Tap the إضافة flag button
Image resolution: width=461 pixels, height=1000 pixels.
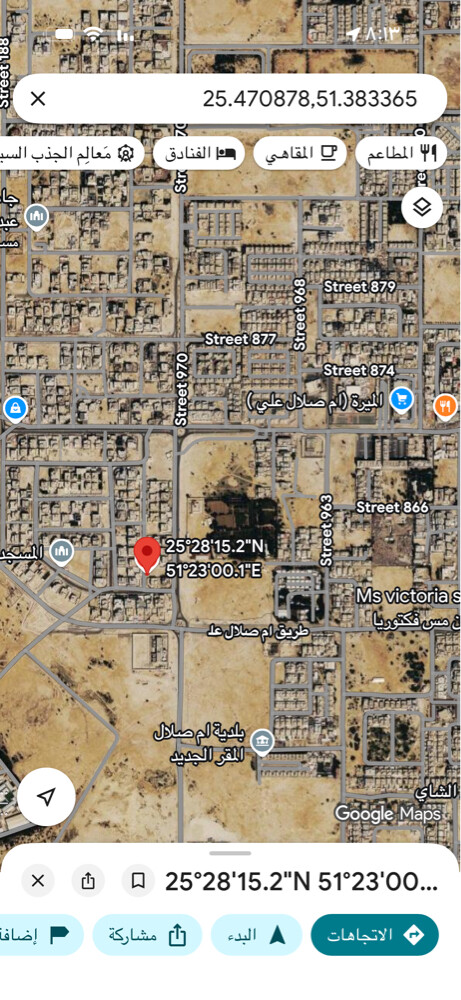(41, 935)
